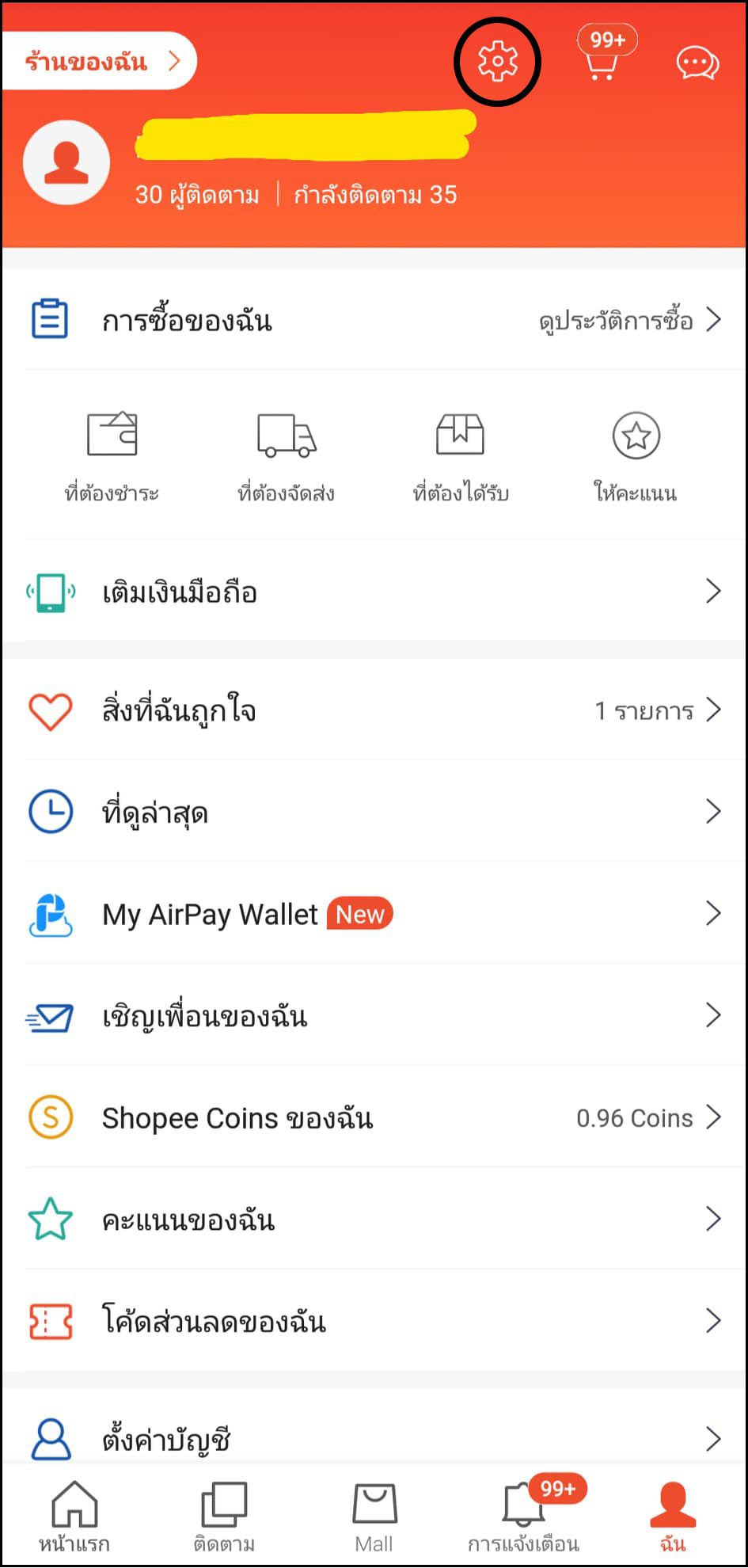View purchase history via ดูประวัติการซื้อ
Image resolution: width=748 pixels, height=1568 pixels.
pyautogui.click(x=629, y=321)
